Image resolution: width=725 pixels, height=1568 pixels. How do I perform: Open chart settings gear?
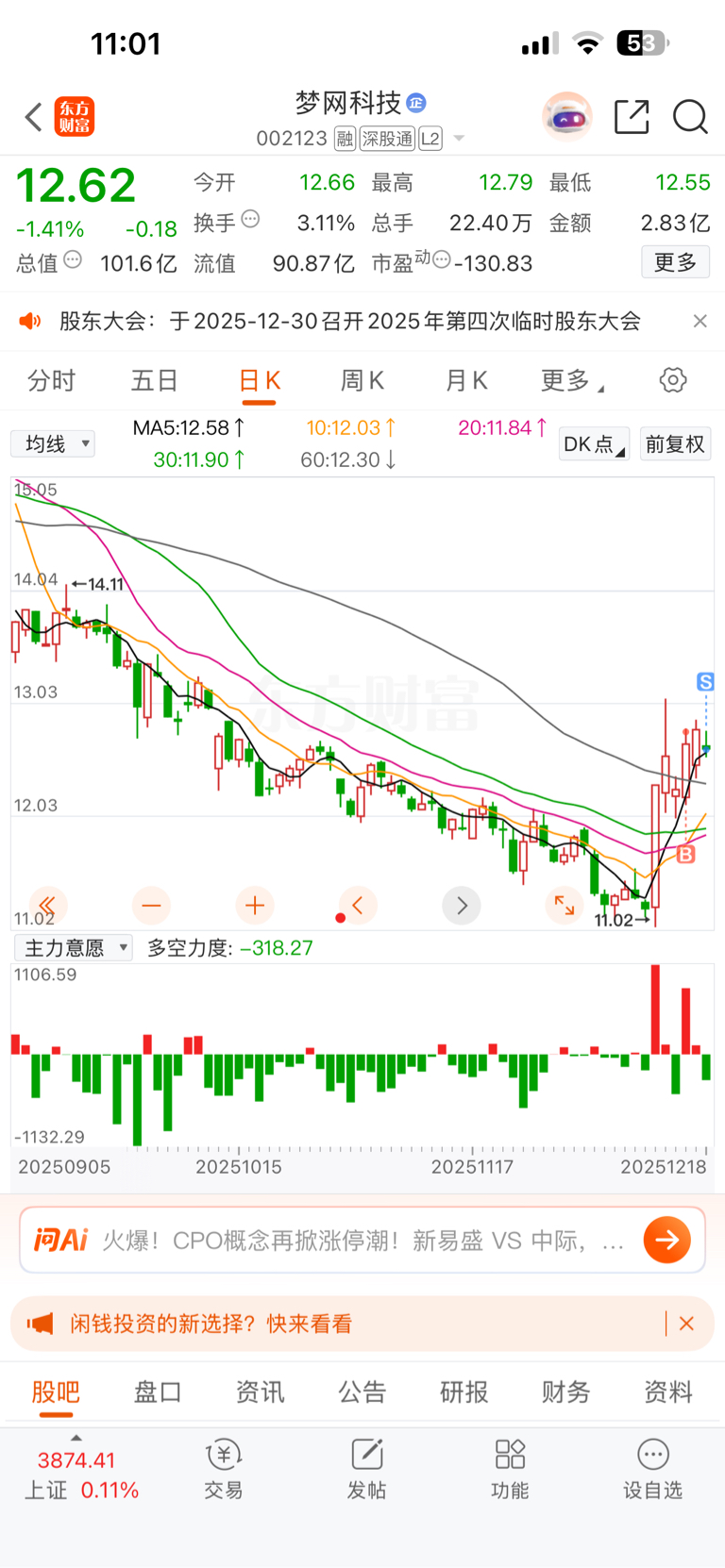(x=672, y=380)
